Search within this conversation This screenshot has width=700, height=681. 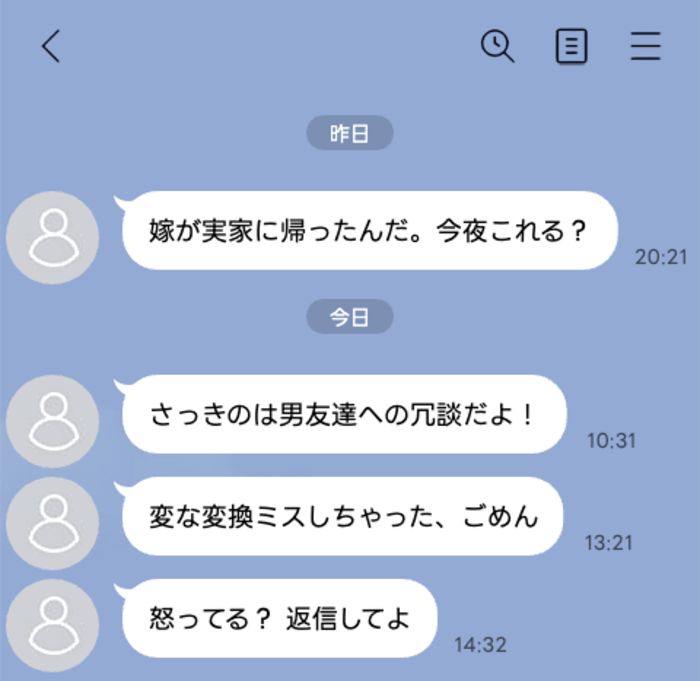click(497, 46)
